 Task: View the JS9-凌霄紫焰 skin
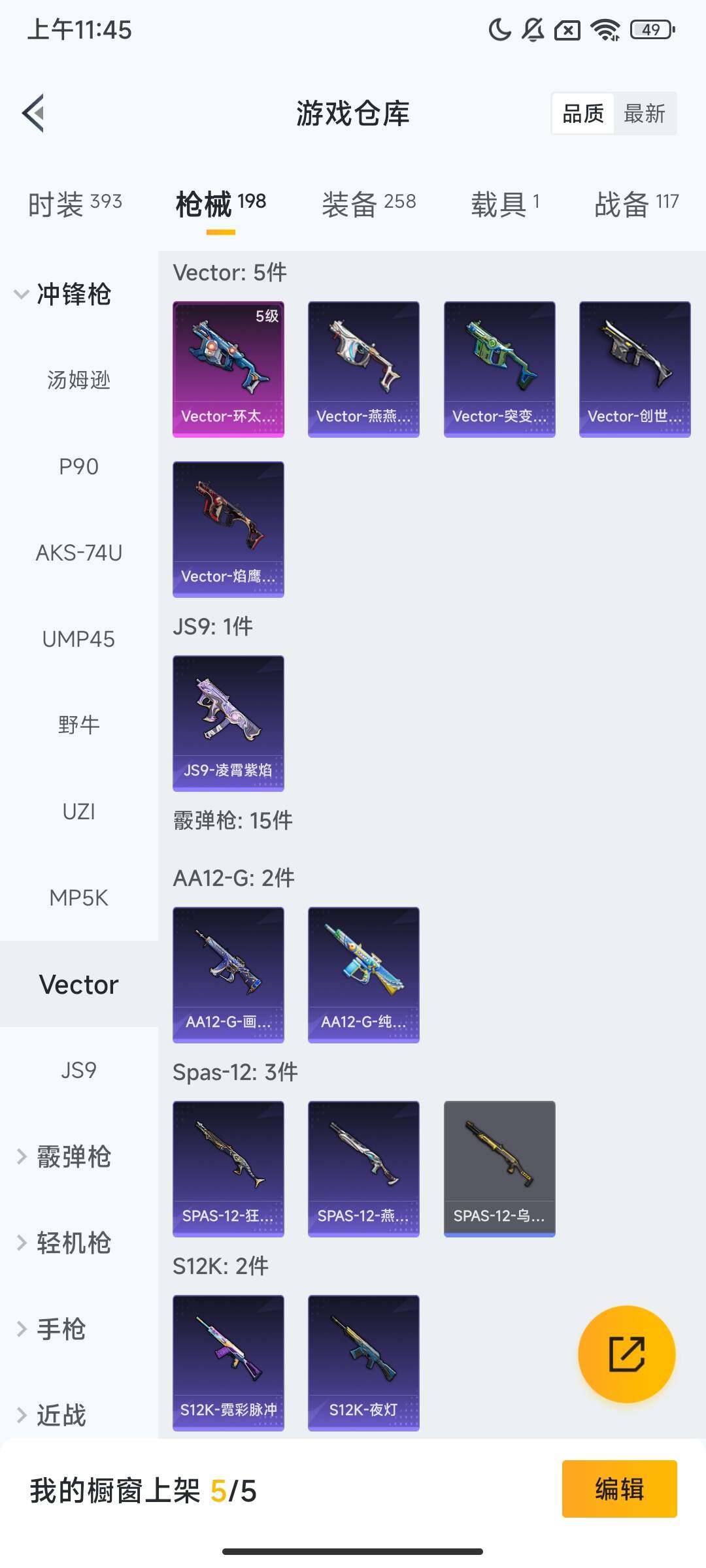pyautogui.click(x=227, y=722)
